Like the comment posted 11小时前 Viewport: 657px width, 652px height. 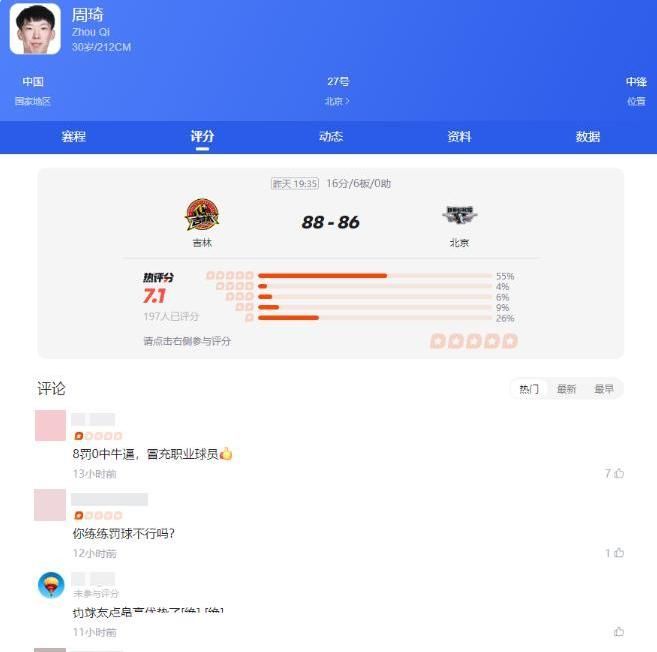618,632
